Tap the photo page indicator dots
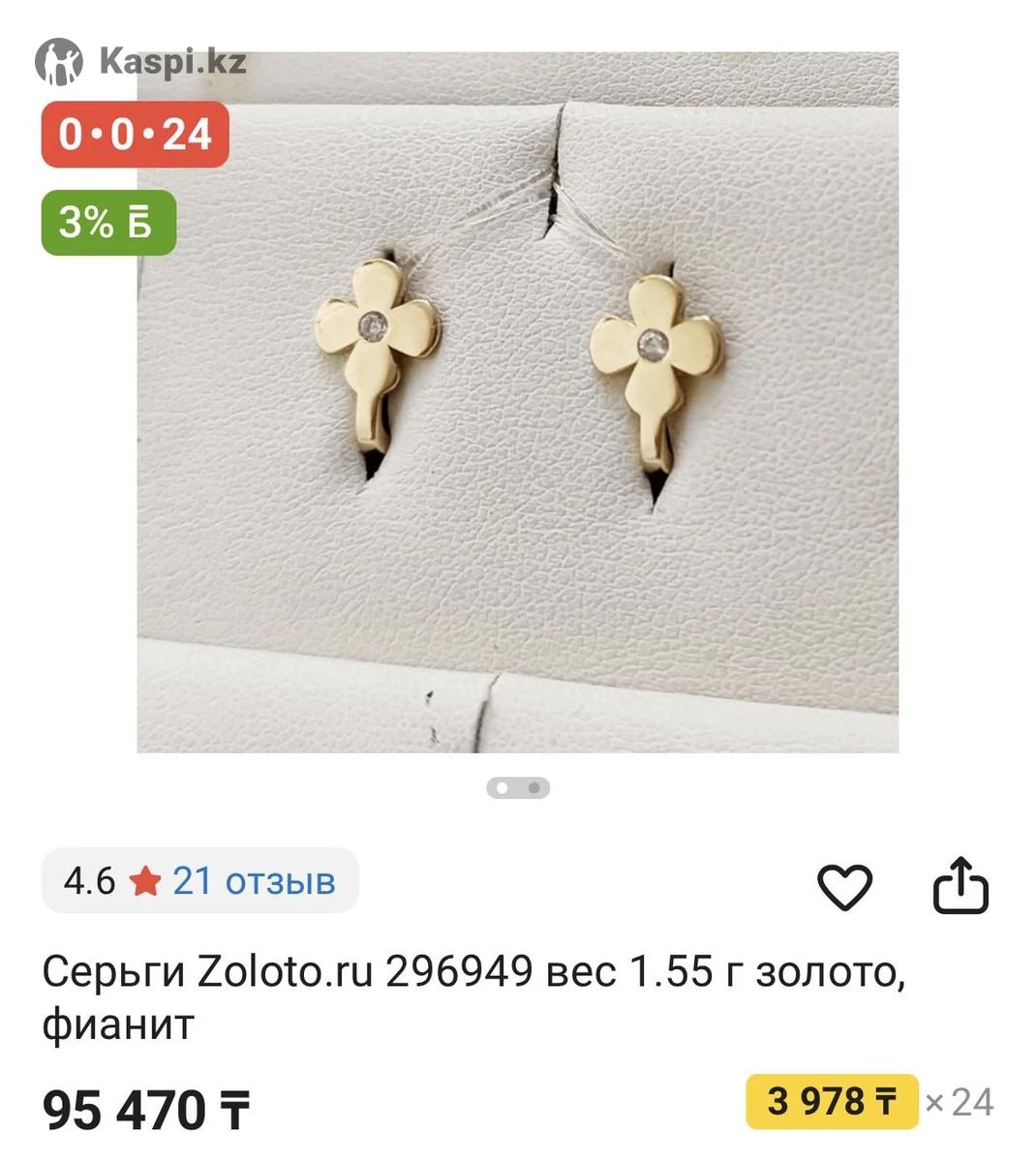The width and height of the screenshot is (1036, 1162). 517,787
